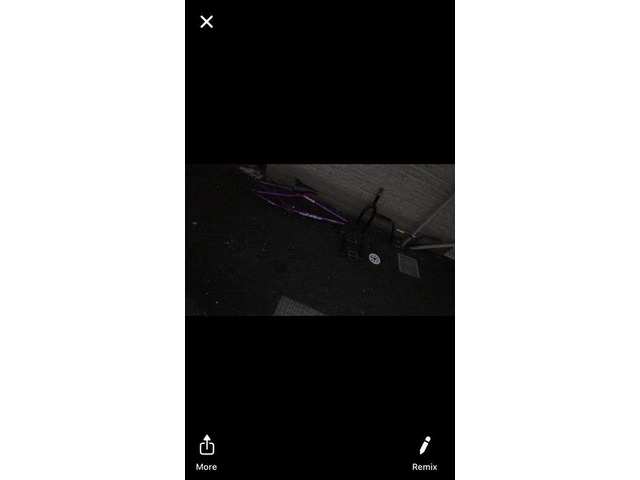Viewport: 640px width, 480px height.
Task: Close the photo viewer
Action: click(206, 21)
